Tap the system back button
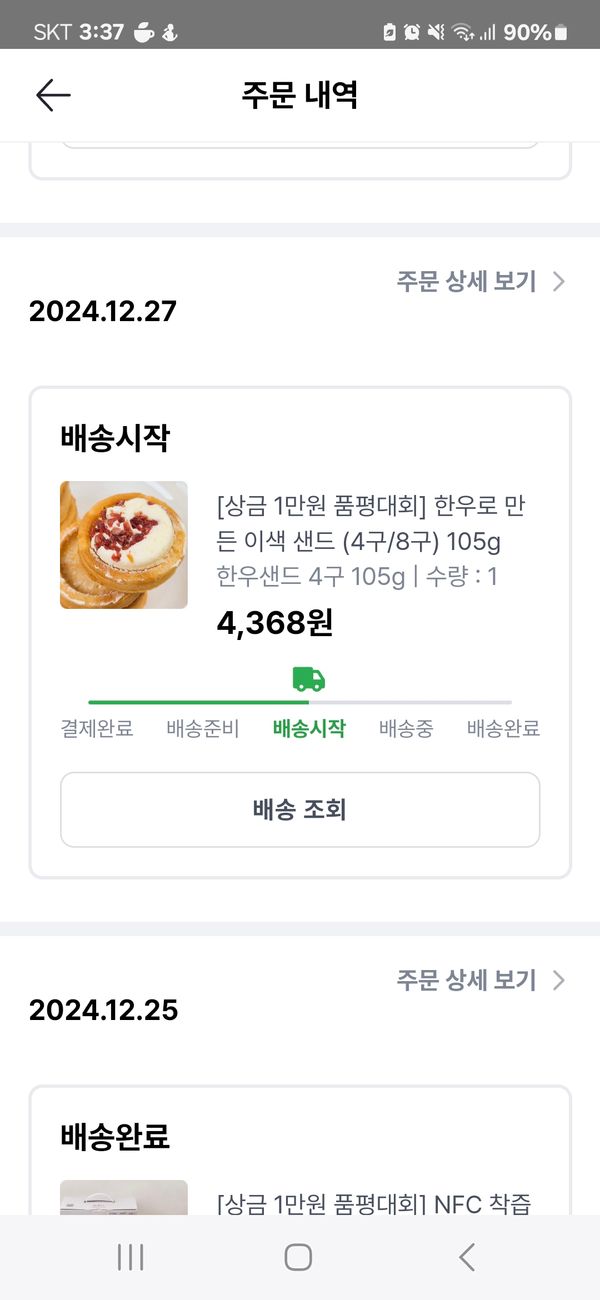Image resolution: width=600 pixels, height=1300 pixels. point(466,1257)
